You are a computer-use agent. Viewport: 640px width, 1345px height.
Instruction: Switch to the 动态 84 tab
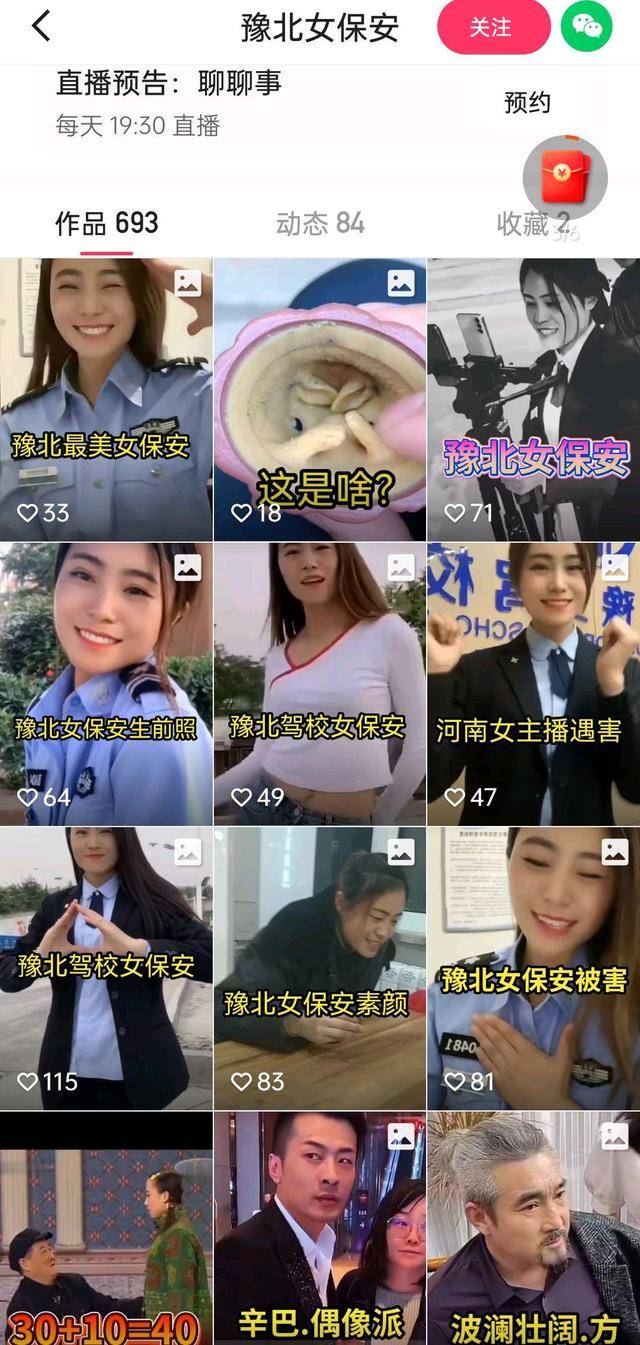click(x=320, y=224)
